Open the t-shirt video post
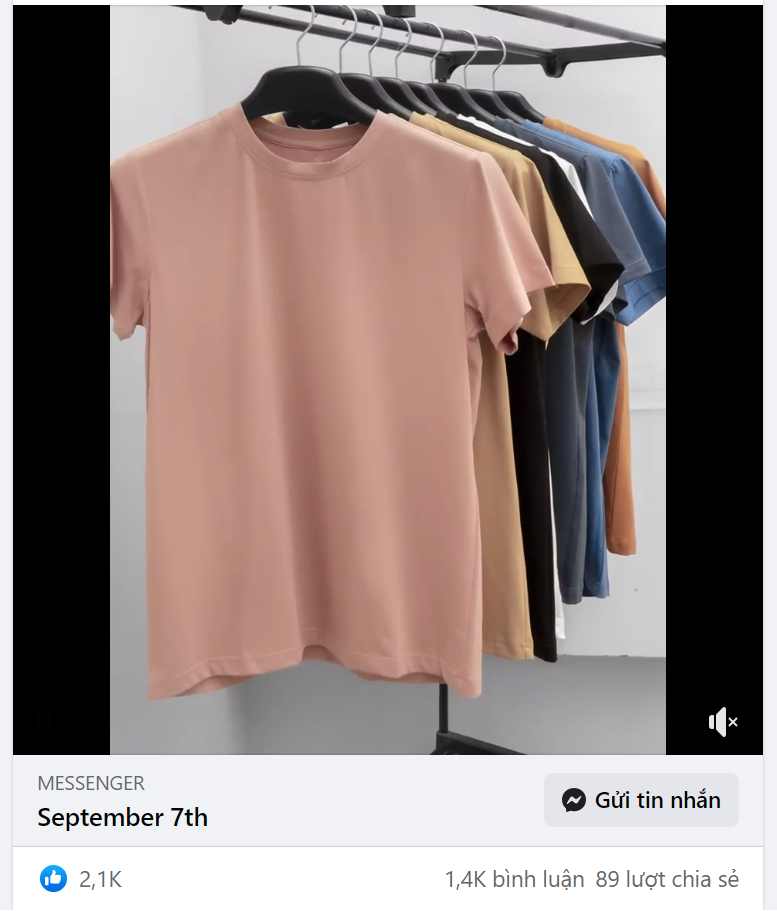This screenshot has width=777, height=911. coord(387,380)
